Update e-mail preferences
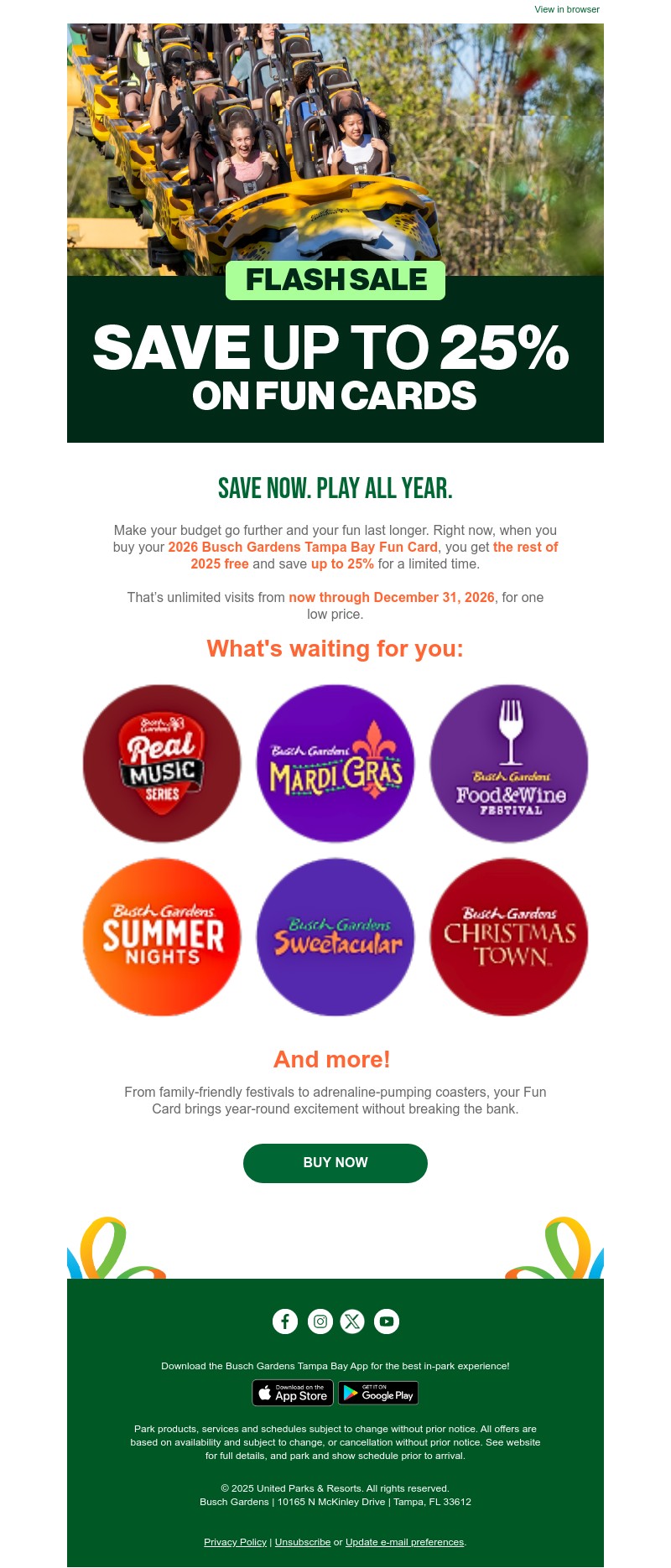The height and width of the screenshot is (1568, 671). pyautogui.click(x=404, y=1542)
